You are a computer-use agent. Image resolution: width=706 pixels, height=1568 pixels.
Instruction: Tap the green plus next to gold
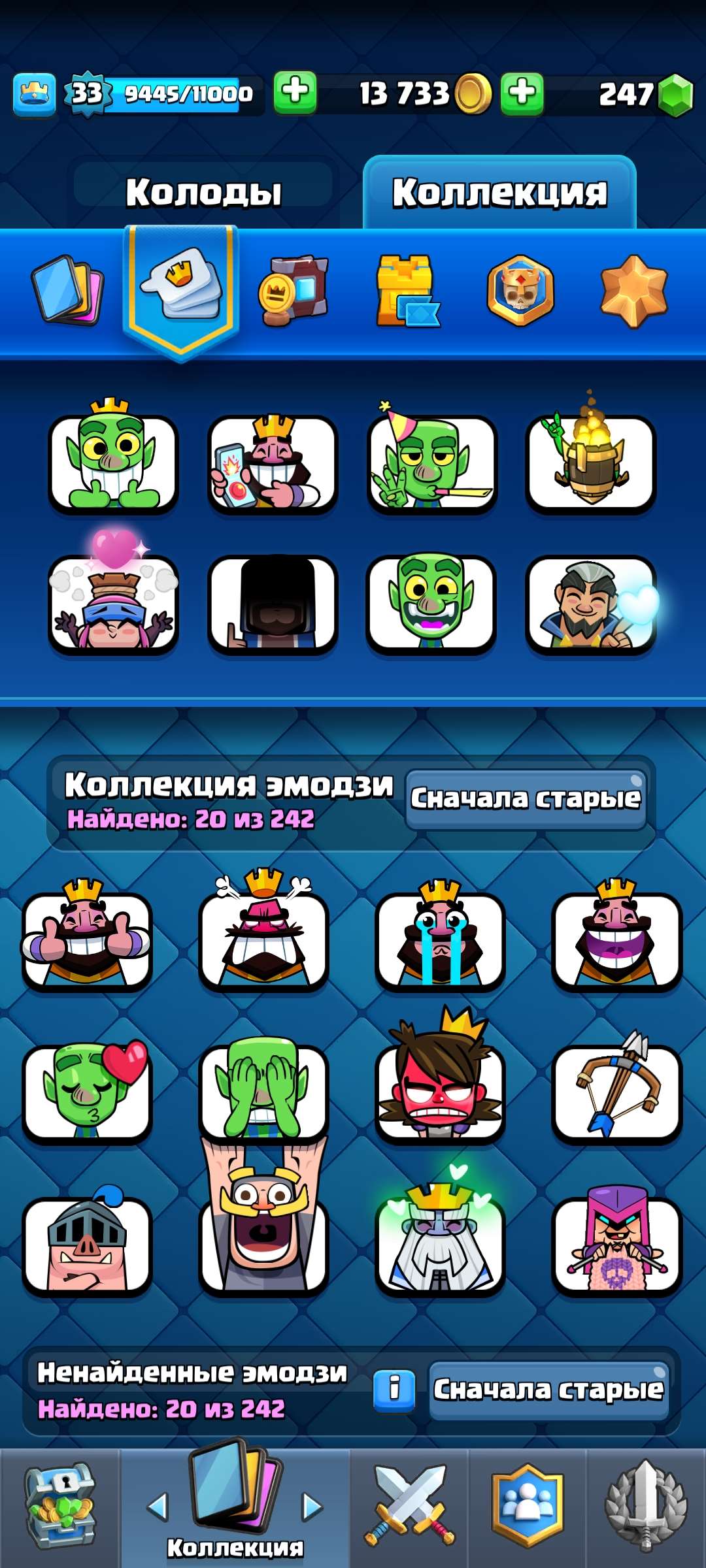[522, 93]
